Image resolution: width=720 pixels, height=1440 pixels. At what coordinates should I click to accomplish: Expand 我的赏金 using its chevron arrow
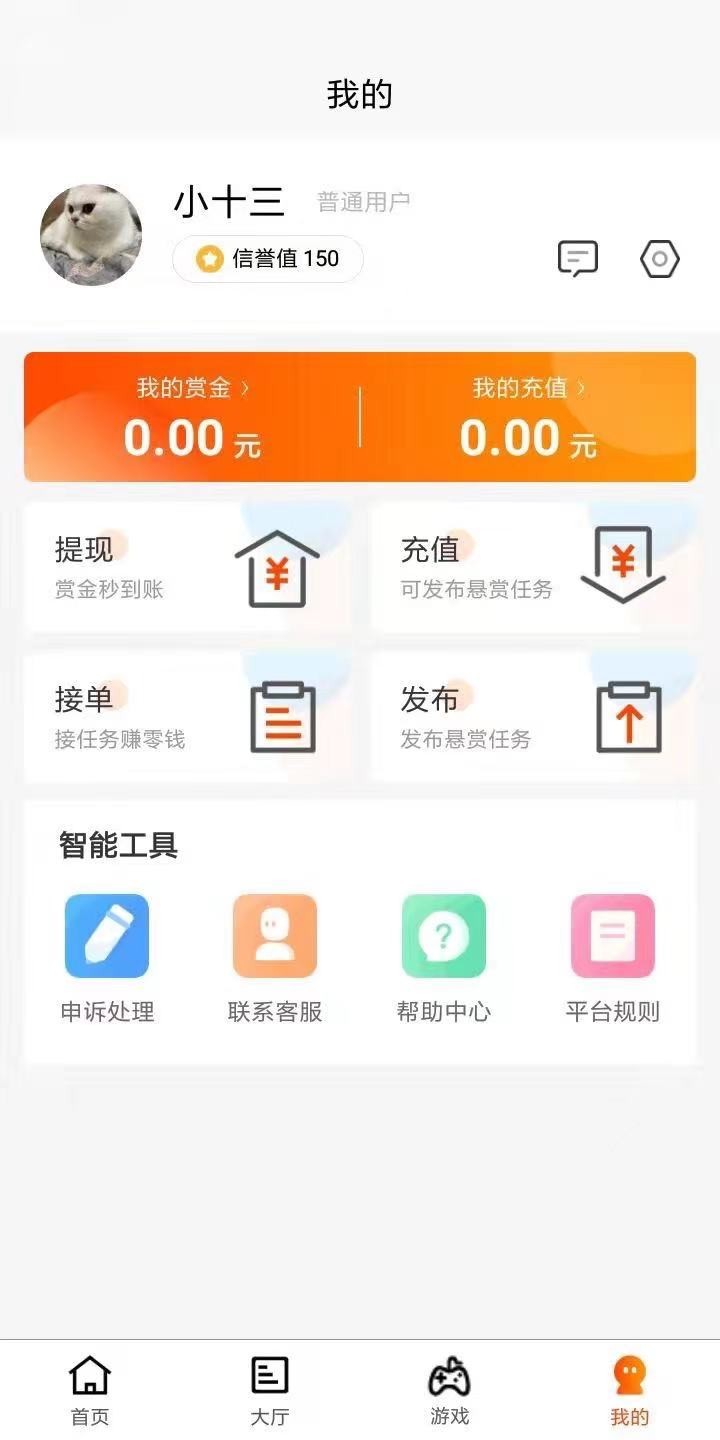(x=246, y=388)
